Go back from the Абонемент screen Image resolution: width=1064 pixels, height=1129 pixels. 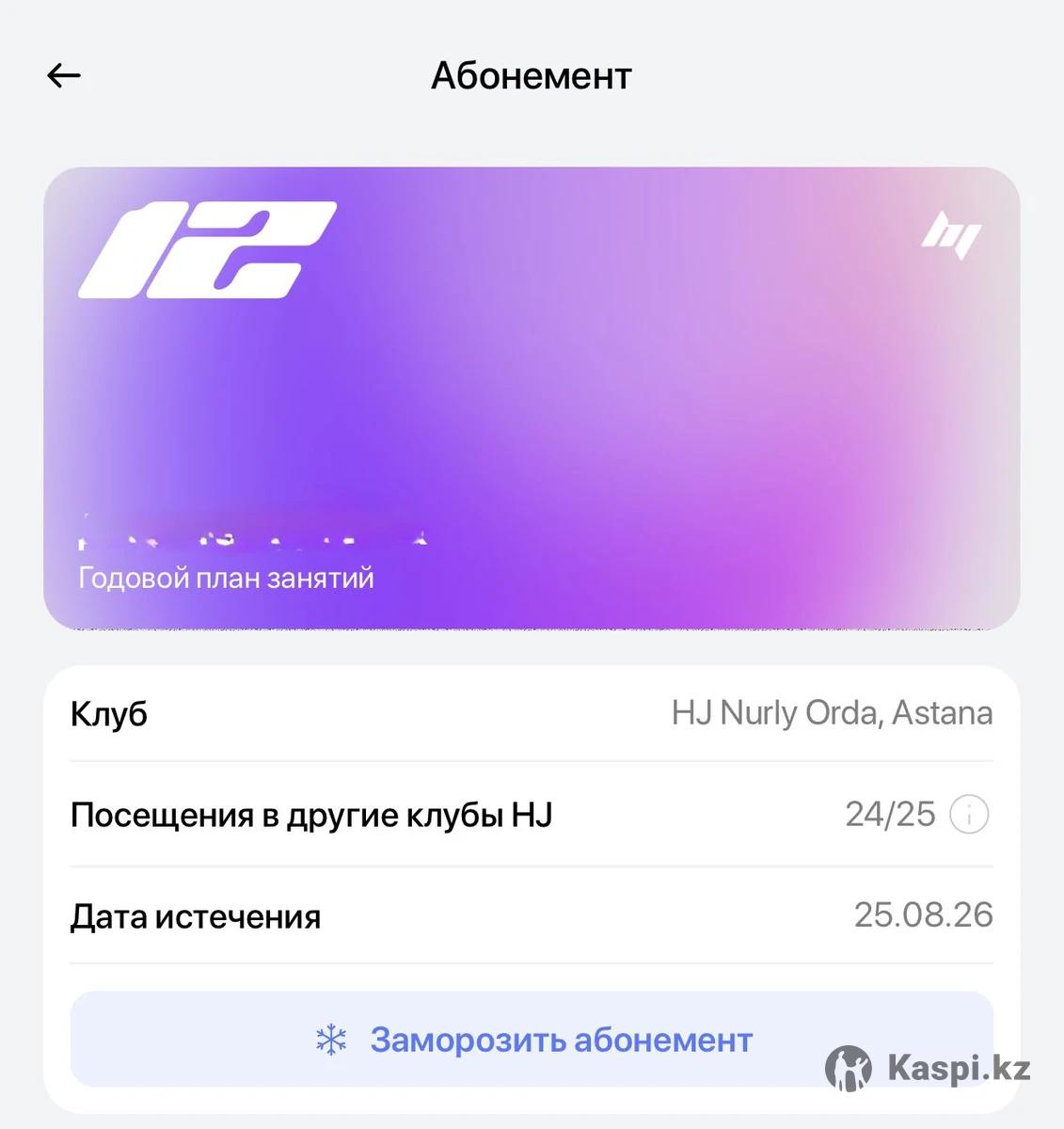(x=64, y=75)
